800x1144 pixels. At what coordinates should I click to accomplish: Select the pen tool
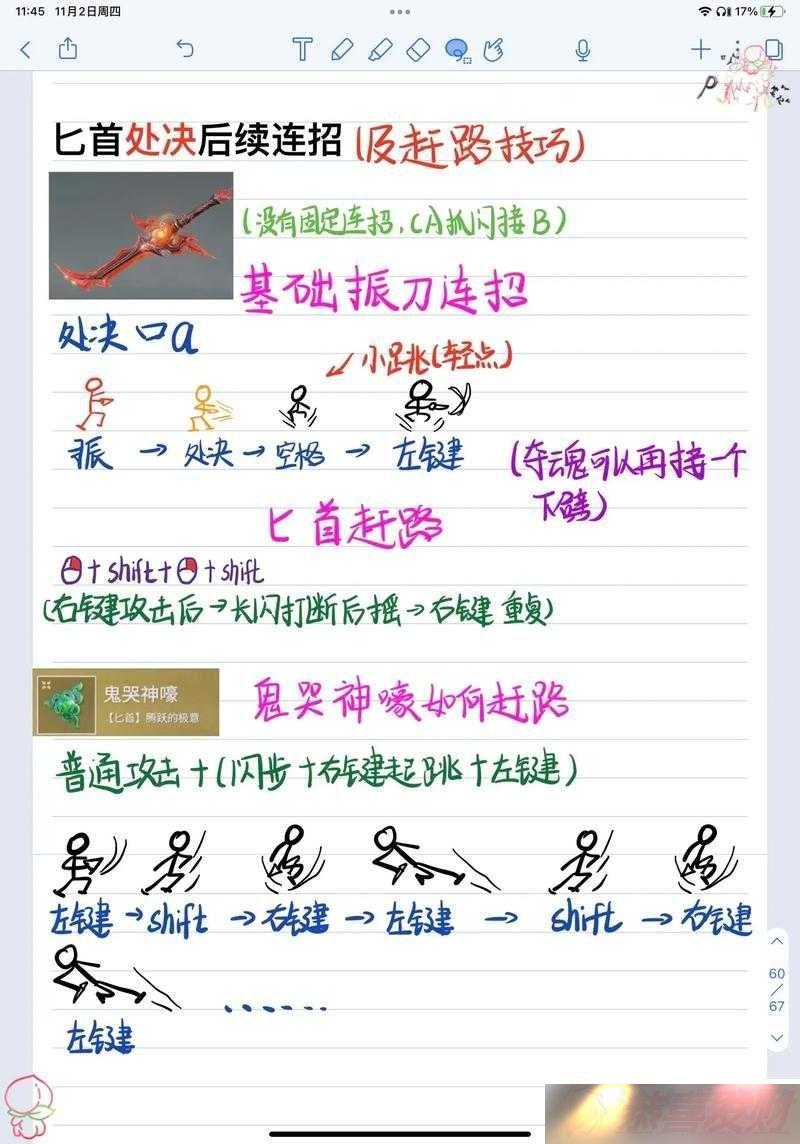click(x=342, y=49)
